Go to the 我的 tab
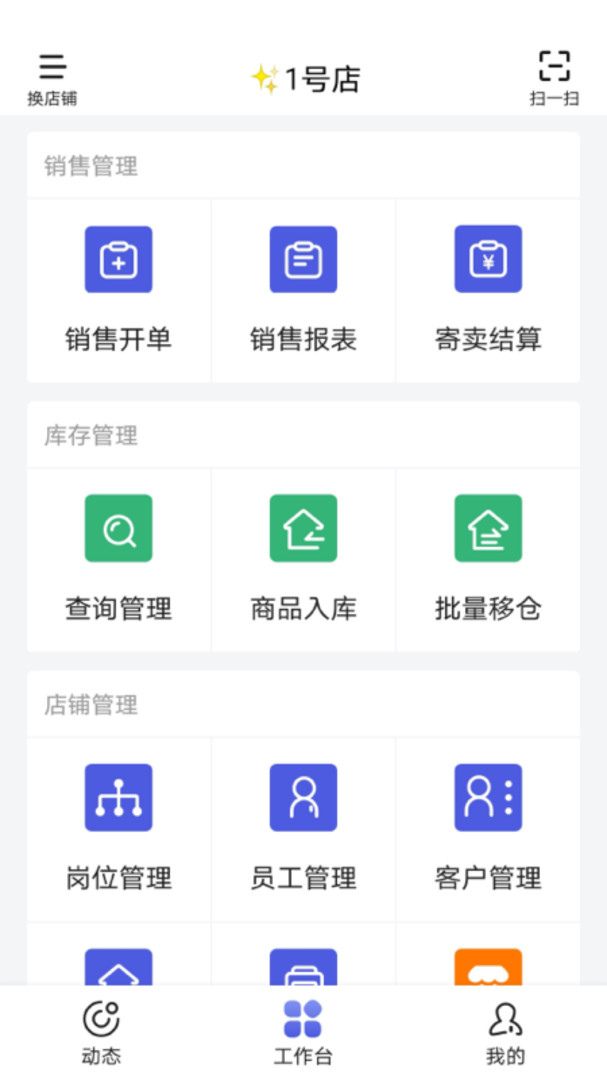This screenshot has height=1080, width=607. [x=505, y=1033]
